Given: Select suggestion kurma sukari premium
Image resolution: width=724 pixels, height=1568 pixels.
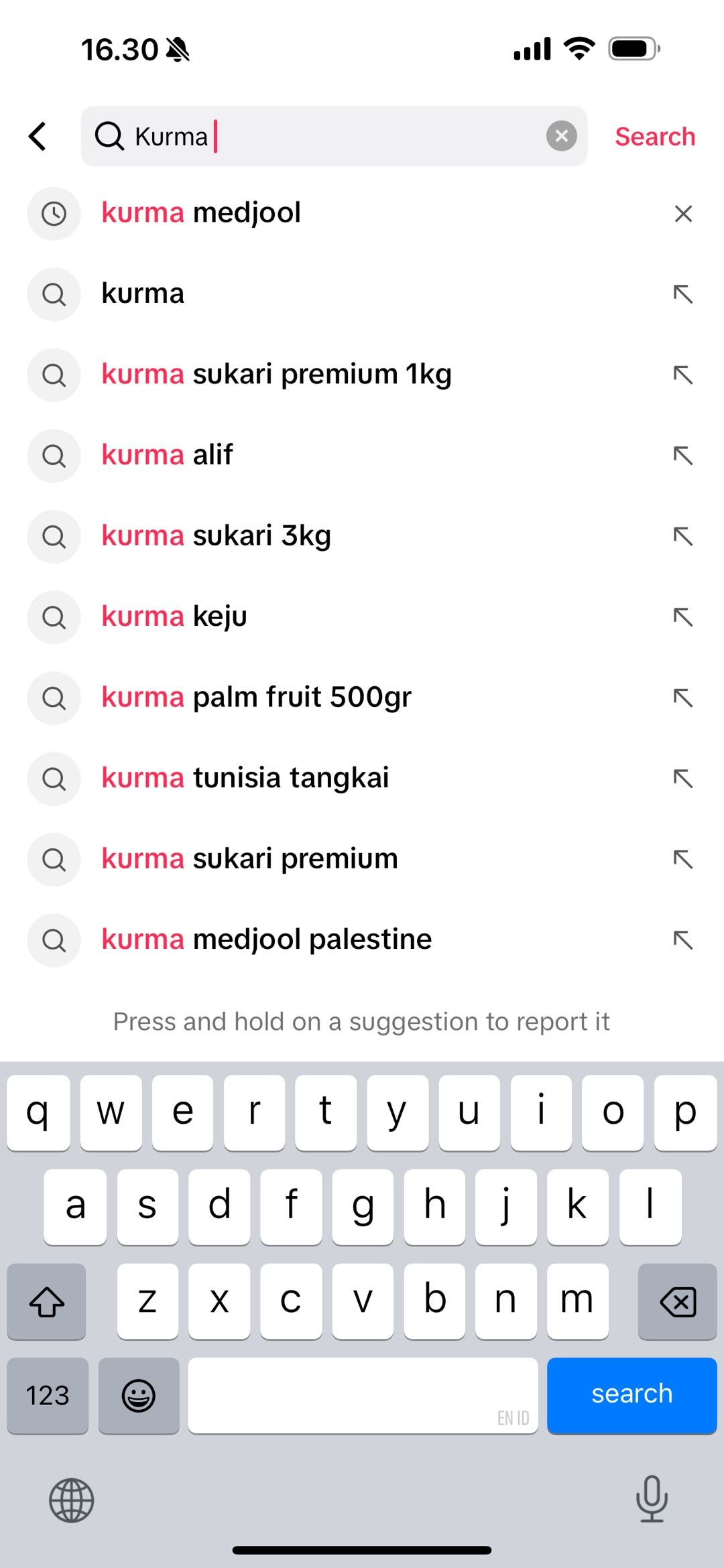Looking at the screenshot, I should point(249,859).
